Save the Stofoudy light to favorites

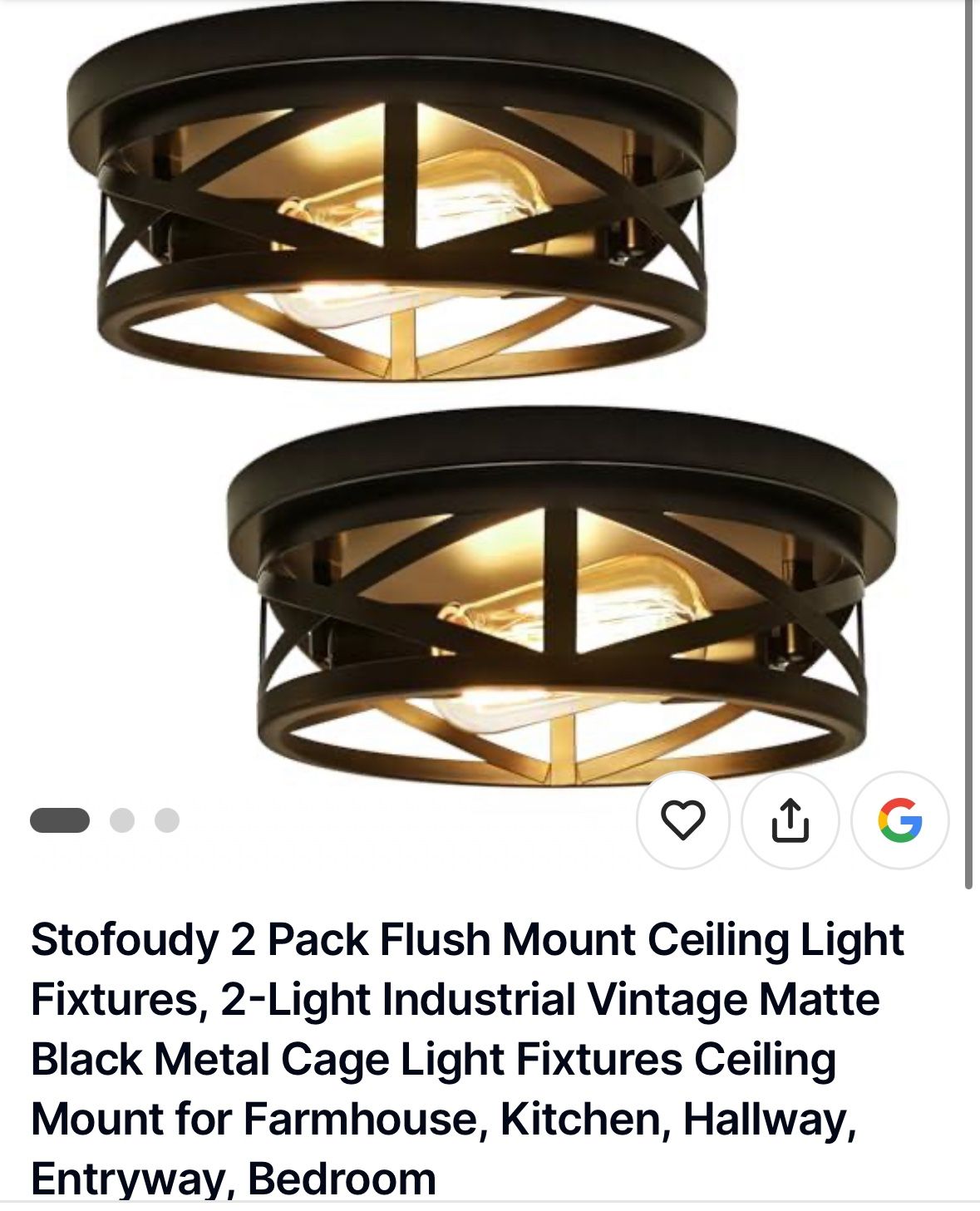[x=682, y=820]
